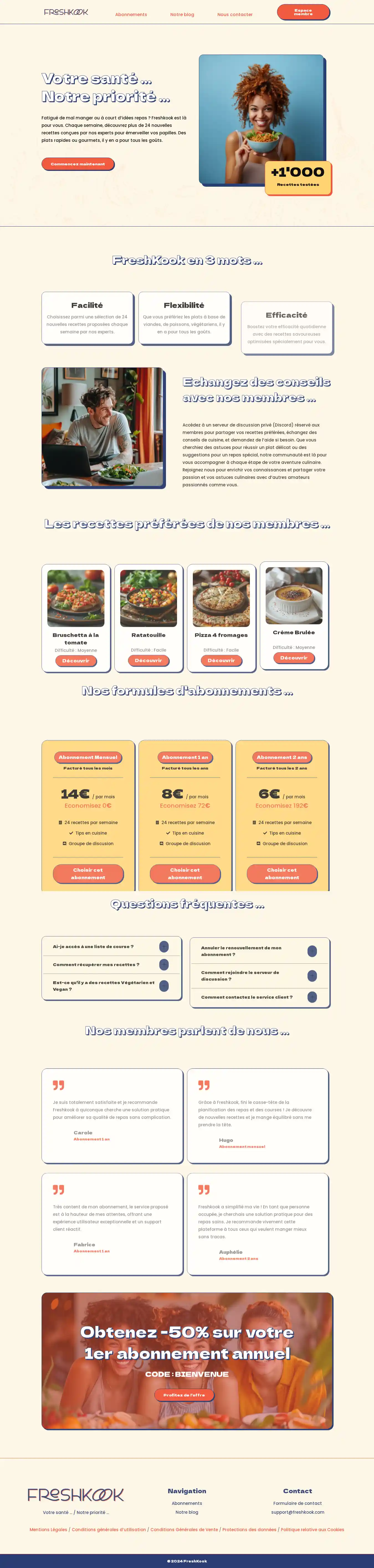
Task: Discover the Bruschetta à la tomate recipe
Action: 76,660
